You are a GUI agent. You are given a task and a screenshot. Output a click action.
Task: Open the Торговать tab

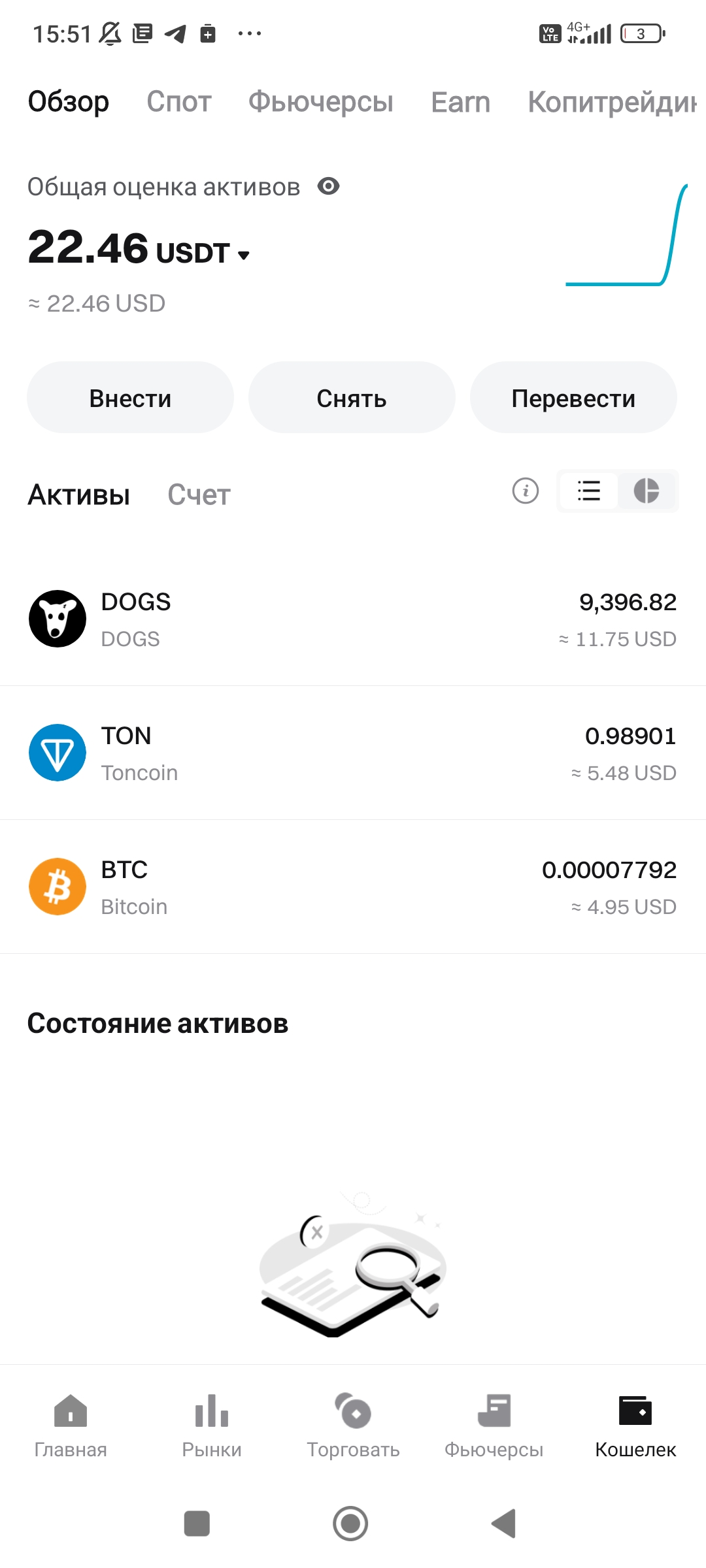coord(353,1425)
